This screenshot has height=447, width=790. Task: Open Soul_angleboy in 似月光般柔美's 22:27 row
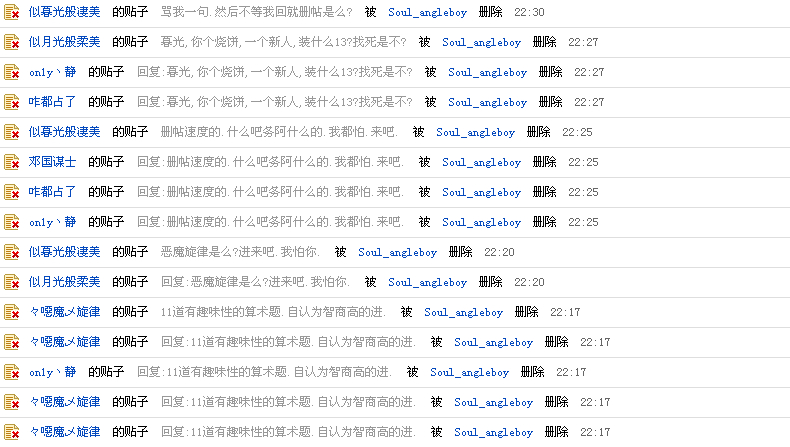click(x=481, y=42)
